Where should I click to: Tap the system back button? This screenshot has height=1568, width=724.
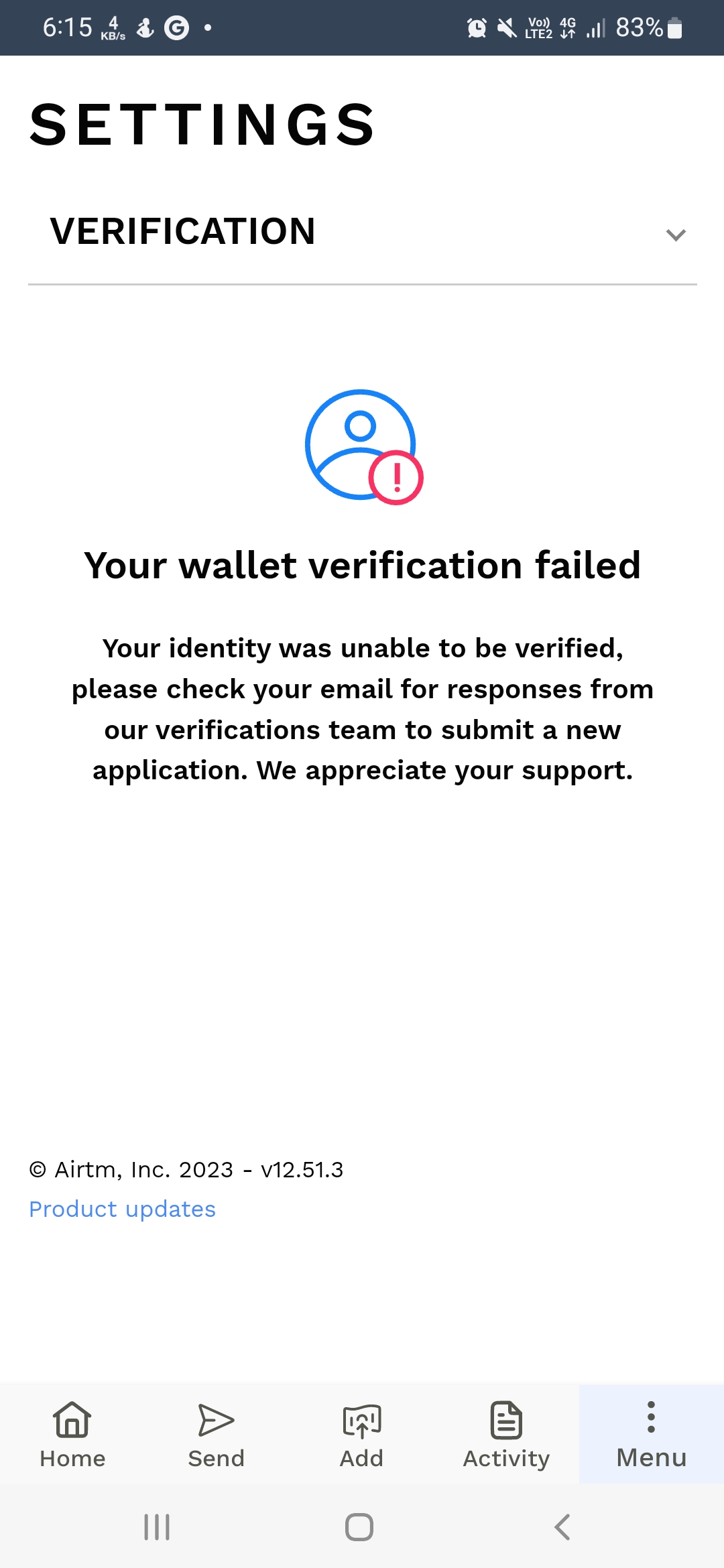pos(562,1527)
